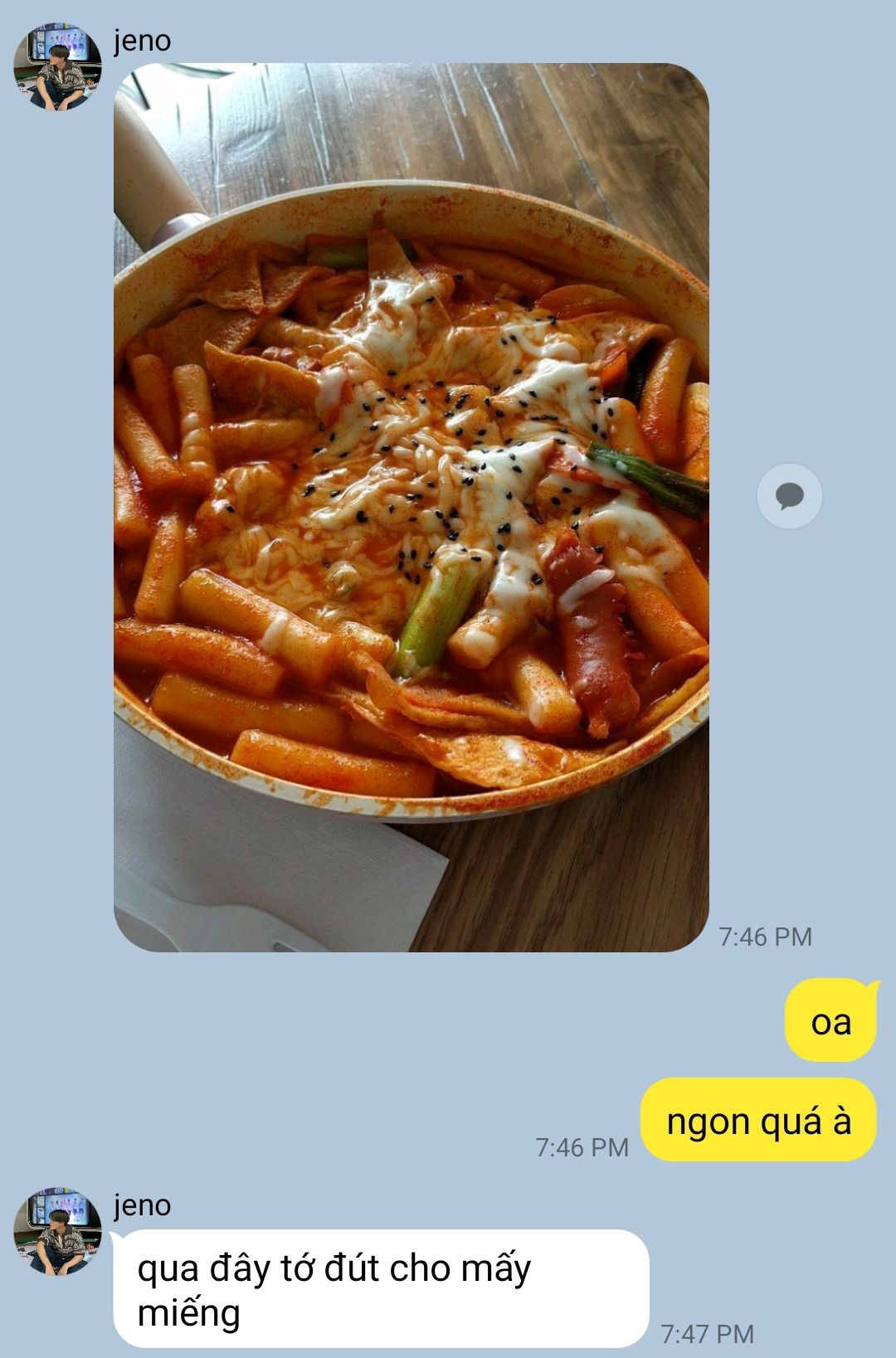Open jeno's avatar next to the last message
Image resolution: width=896 pixels, height=1358 pixels.
click(56, 1230)
